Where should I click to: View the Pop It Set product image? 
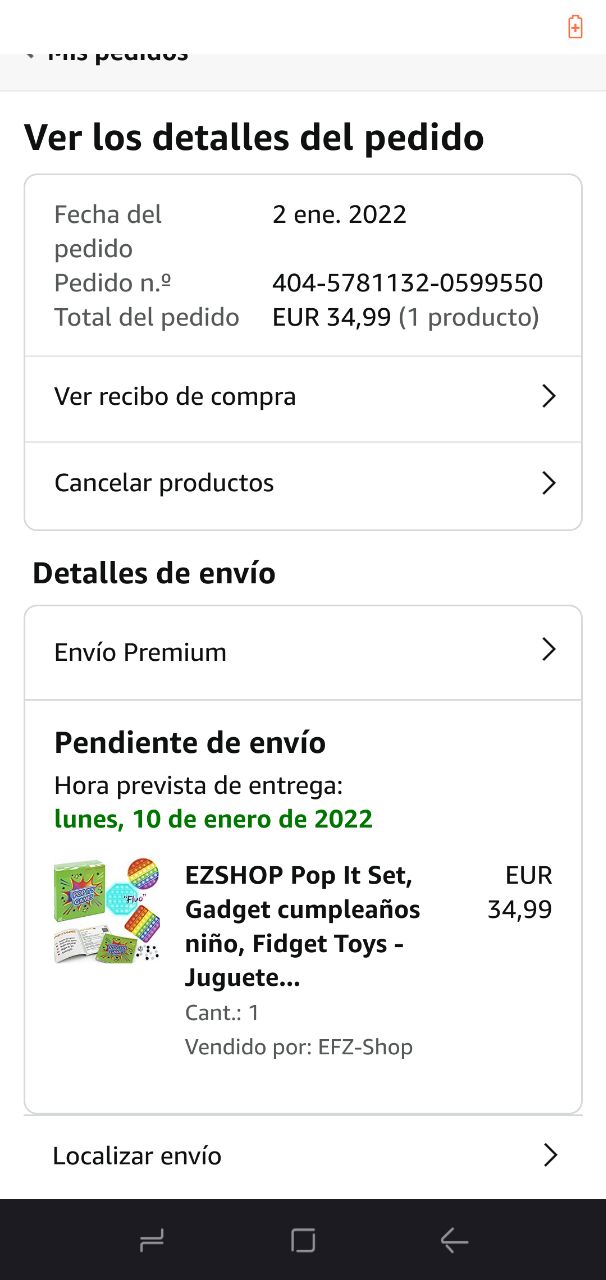[107, 911]
